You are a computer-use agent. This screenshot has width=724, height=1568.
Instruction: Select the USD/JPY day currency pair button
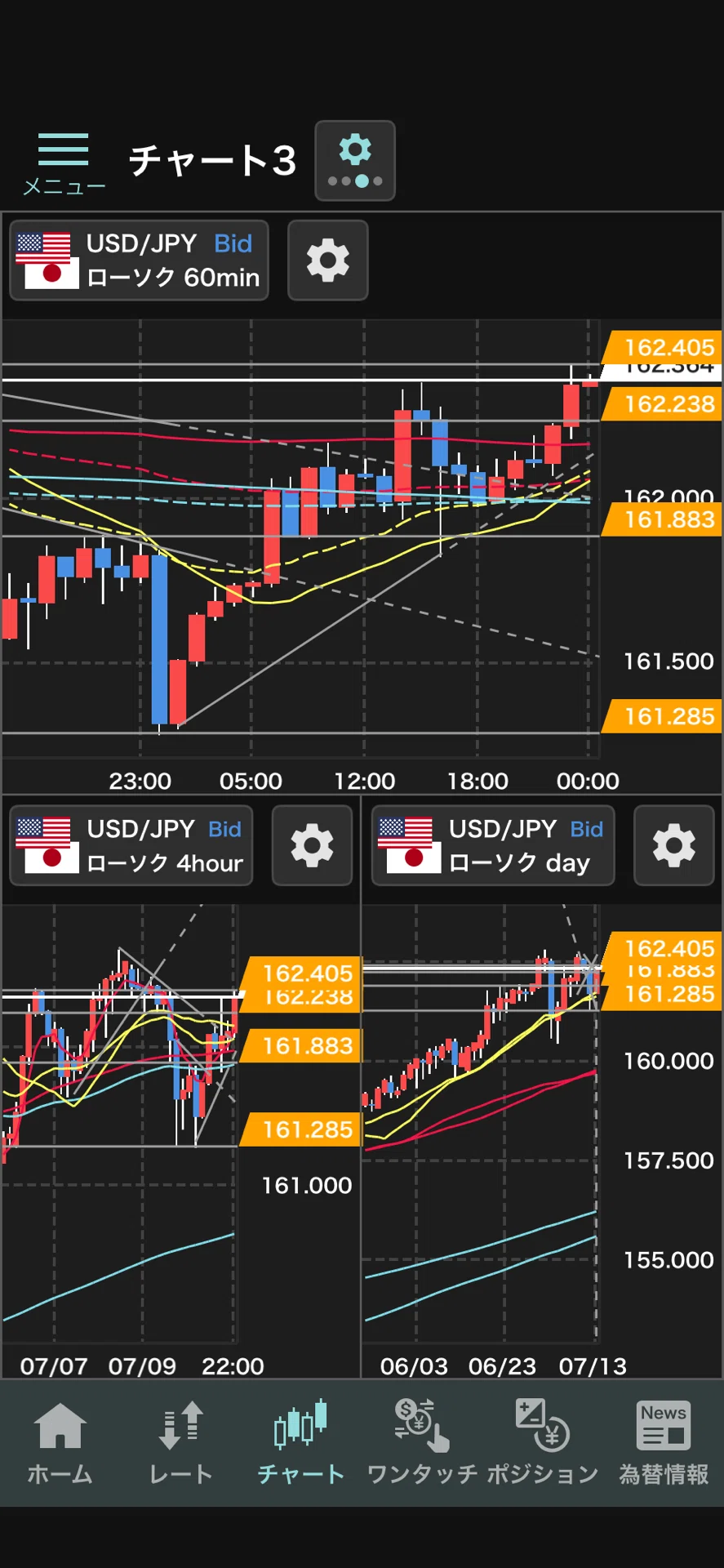click(493, 846)
